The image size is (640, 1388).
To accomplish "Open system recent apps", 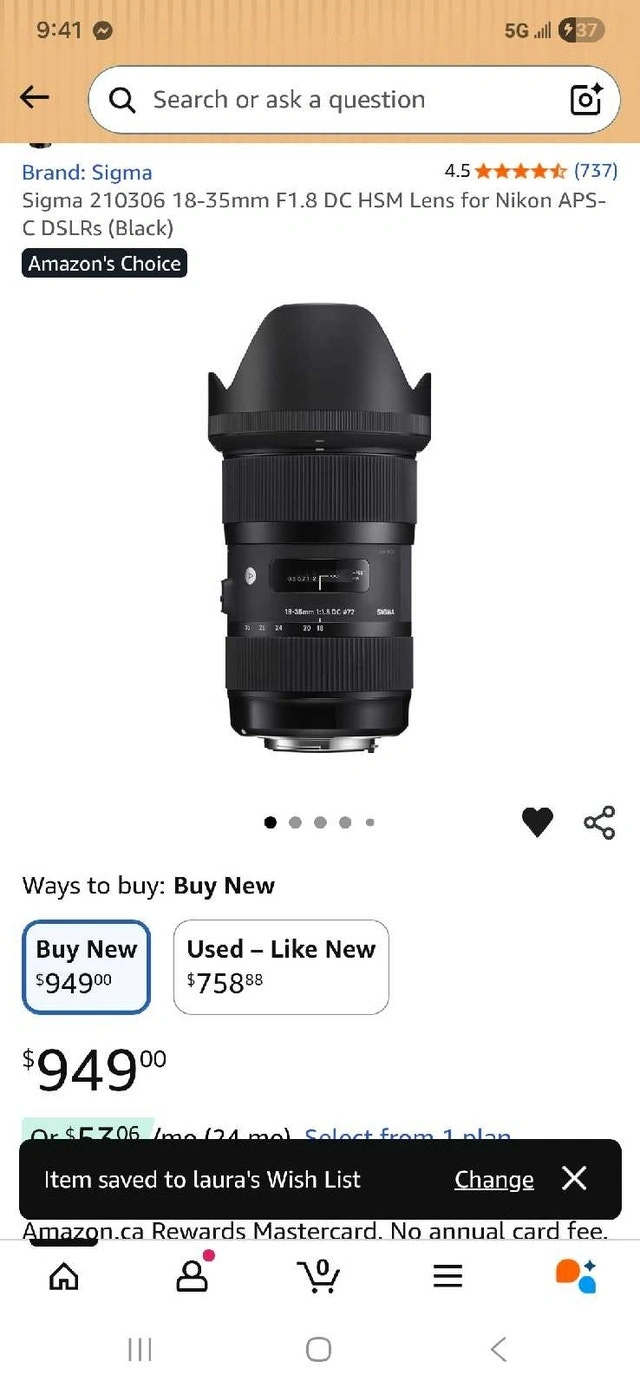I will (140, 1349).
